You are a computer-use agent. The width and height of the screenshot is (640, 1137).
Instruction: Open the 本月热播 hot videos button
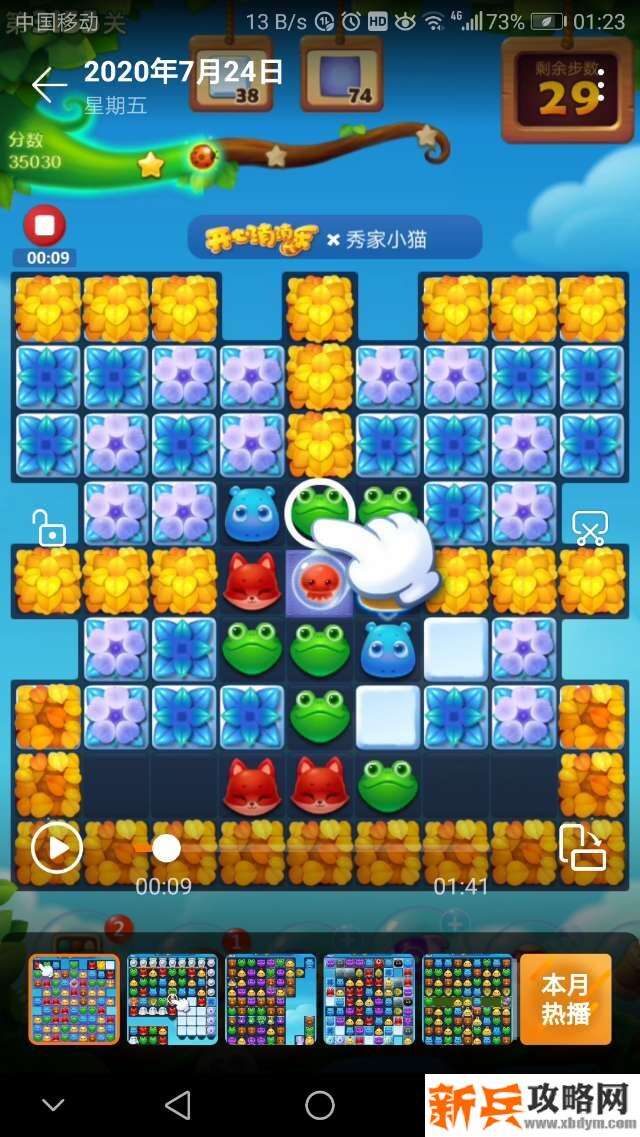tap(565, 998)
